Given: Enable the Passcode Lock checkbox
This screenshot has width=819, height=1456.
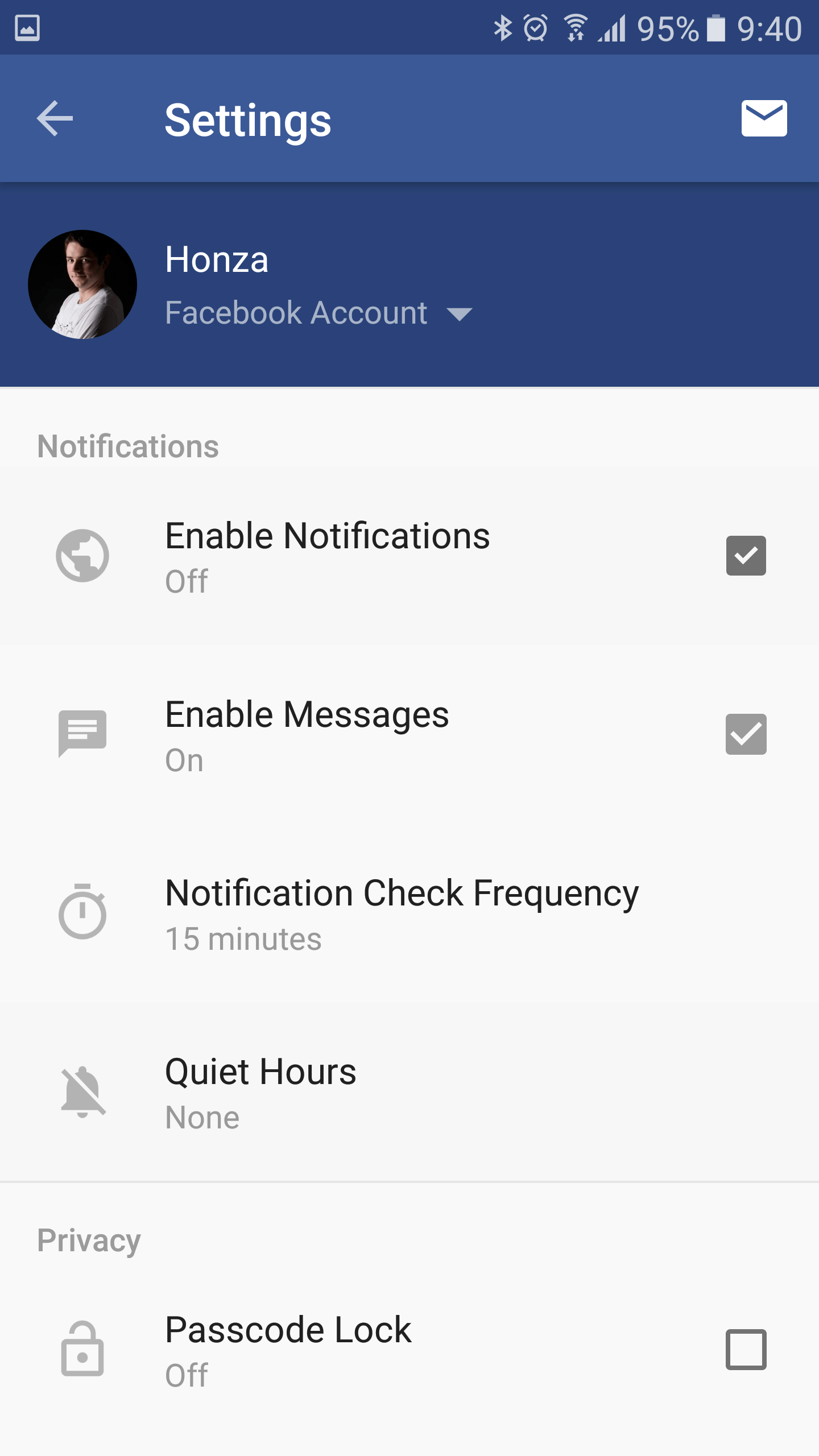Looking at the screenshot, I should point(746,1349).
